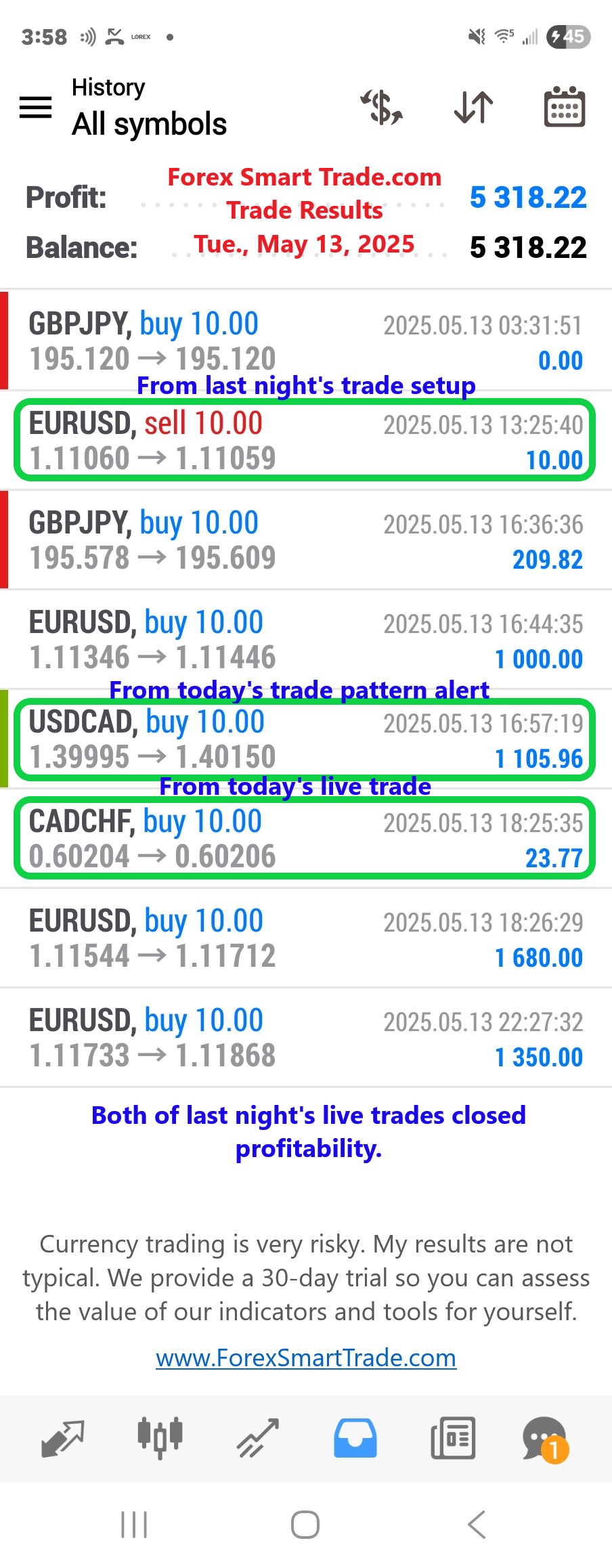The image size is (612, 1568).
Task: Return to the home screen
Action: pyautogui.click(x=305, y=1525)
